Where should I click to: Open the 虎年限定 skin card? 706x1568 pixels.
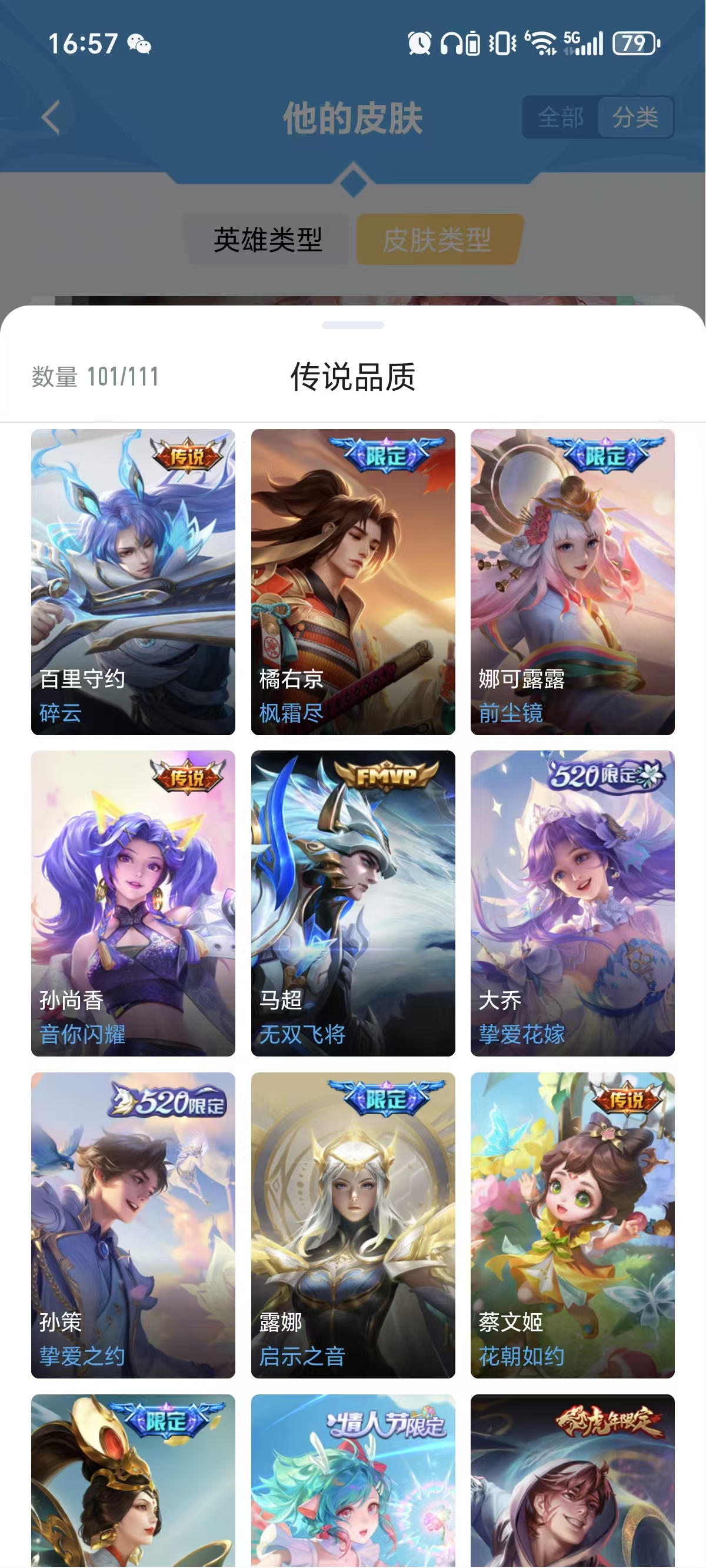pos(572,1481)
